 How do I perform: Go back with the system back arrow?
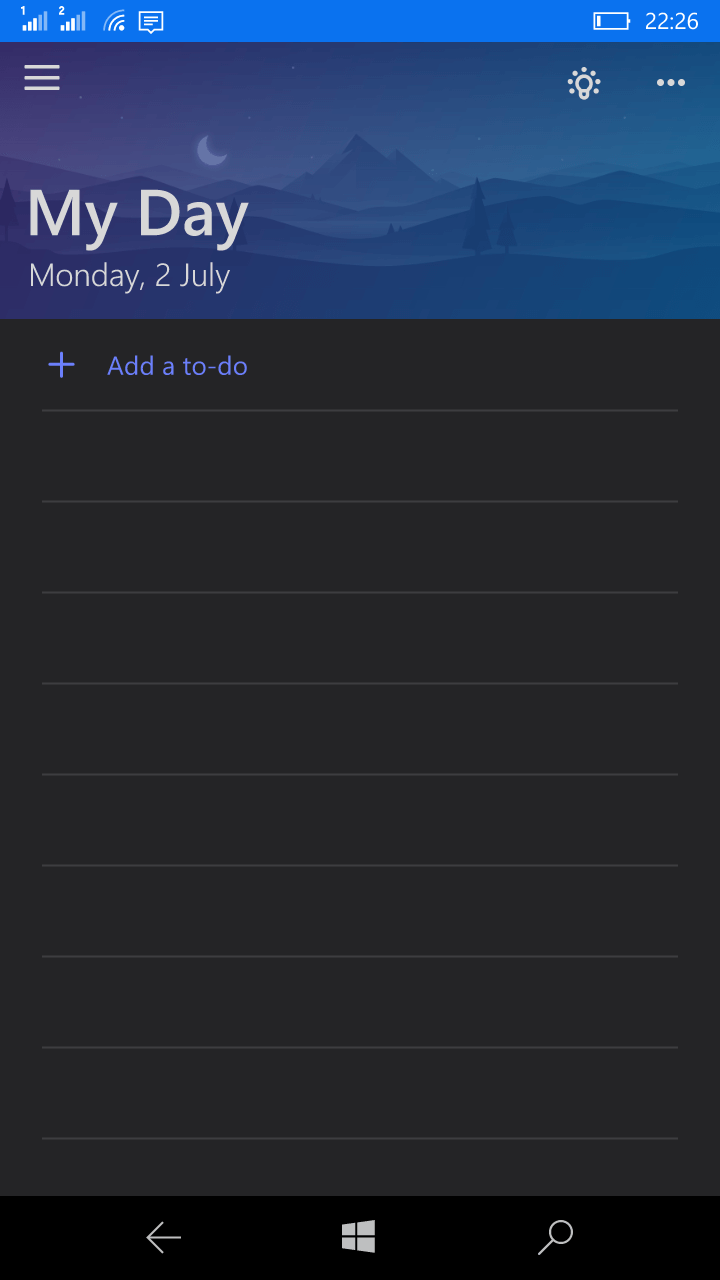point(163,1238)
